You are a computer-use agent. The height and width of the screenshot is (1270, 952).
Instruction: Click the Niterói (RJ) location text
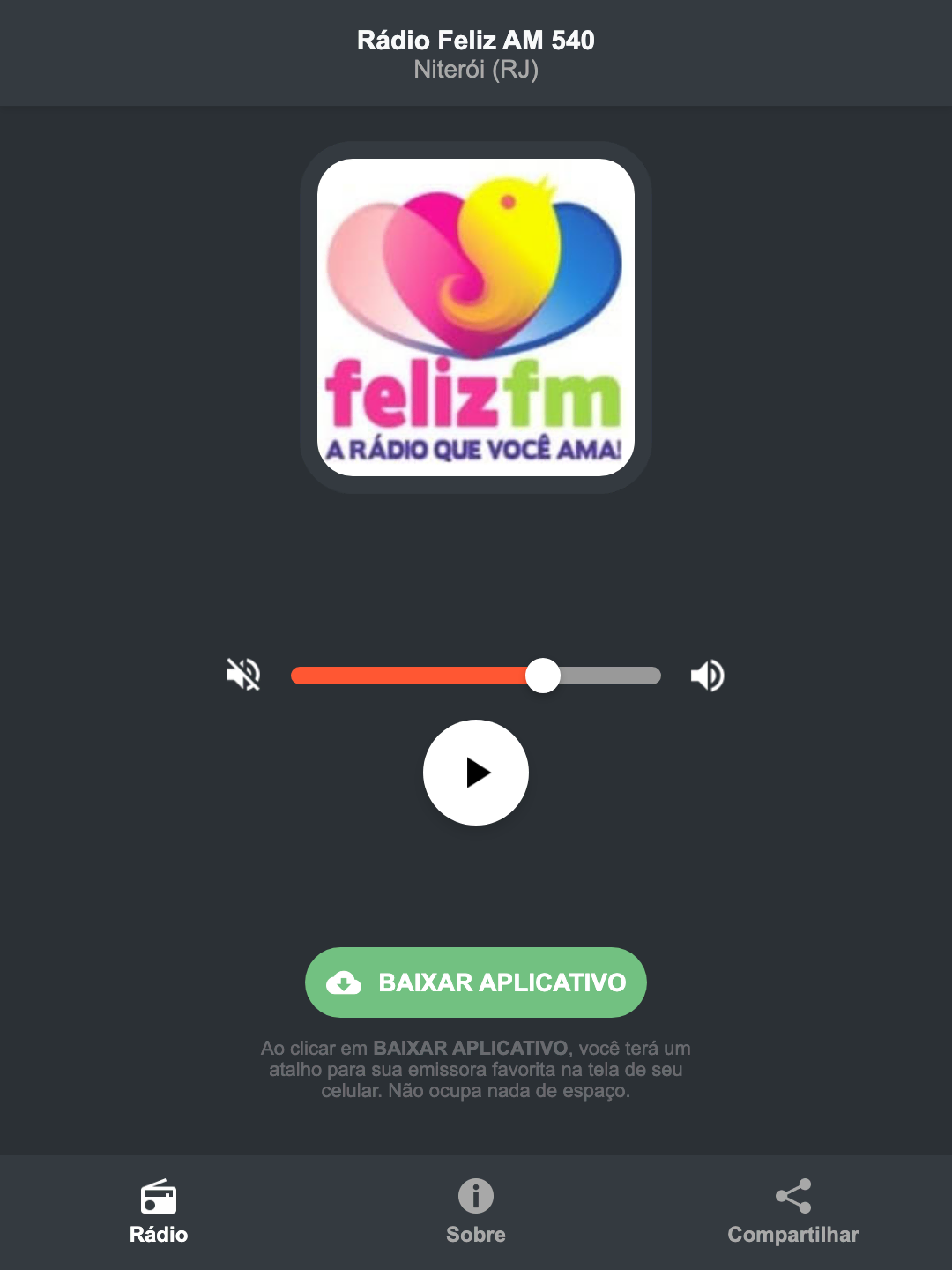(475, 71)
